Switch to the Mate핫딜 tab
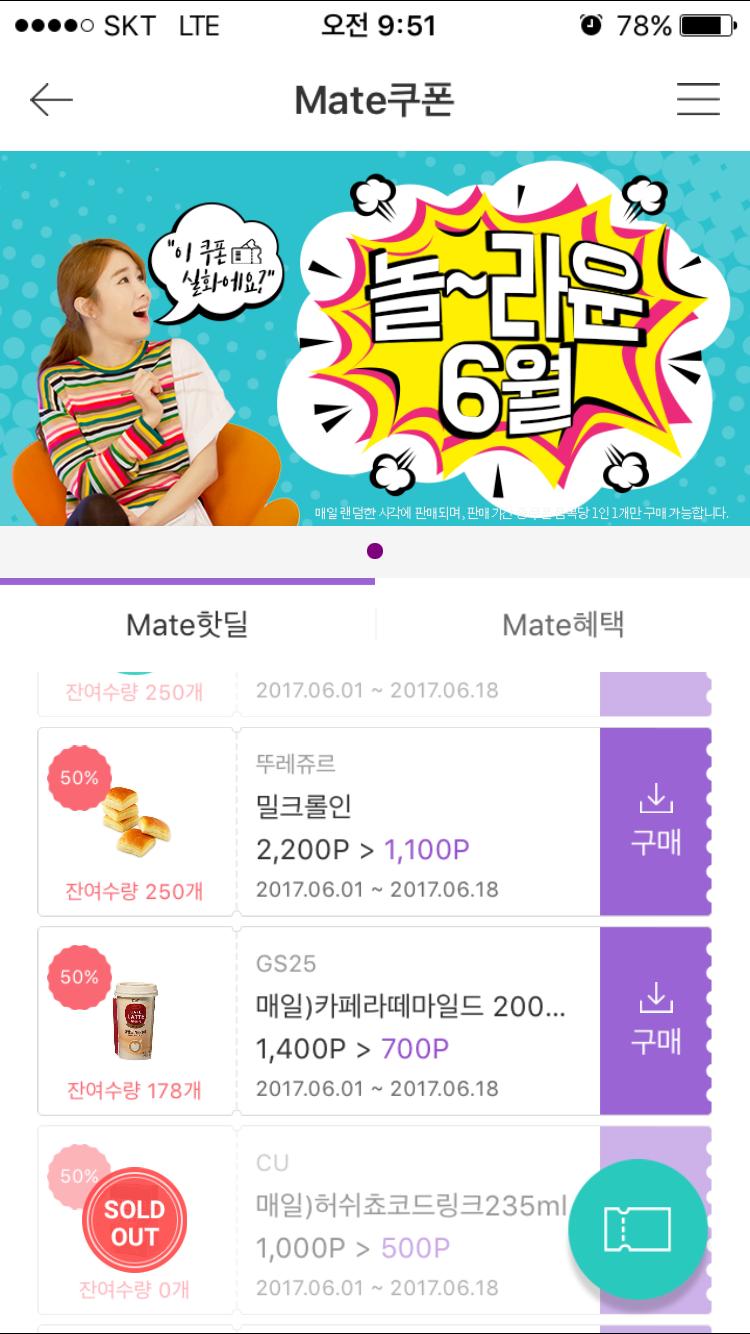The width and height of the screenshot is (750, 1334). [x=187, y=625]
